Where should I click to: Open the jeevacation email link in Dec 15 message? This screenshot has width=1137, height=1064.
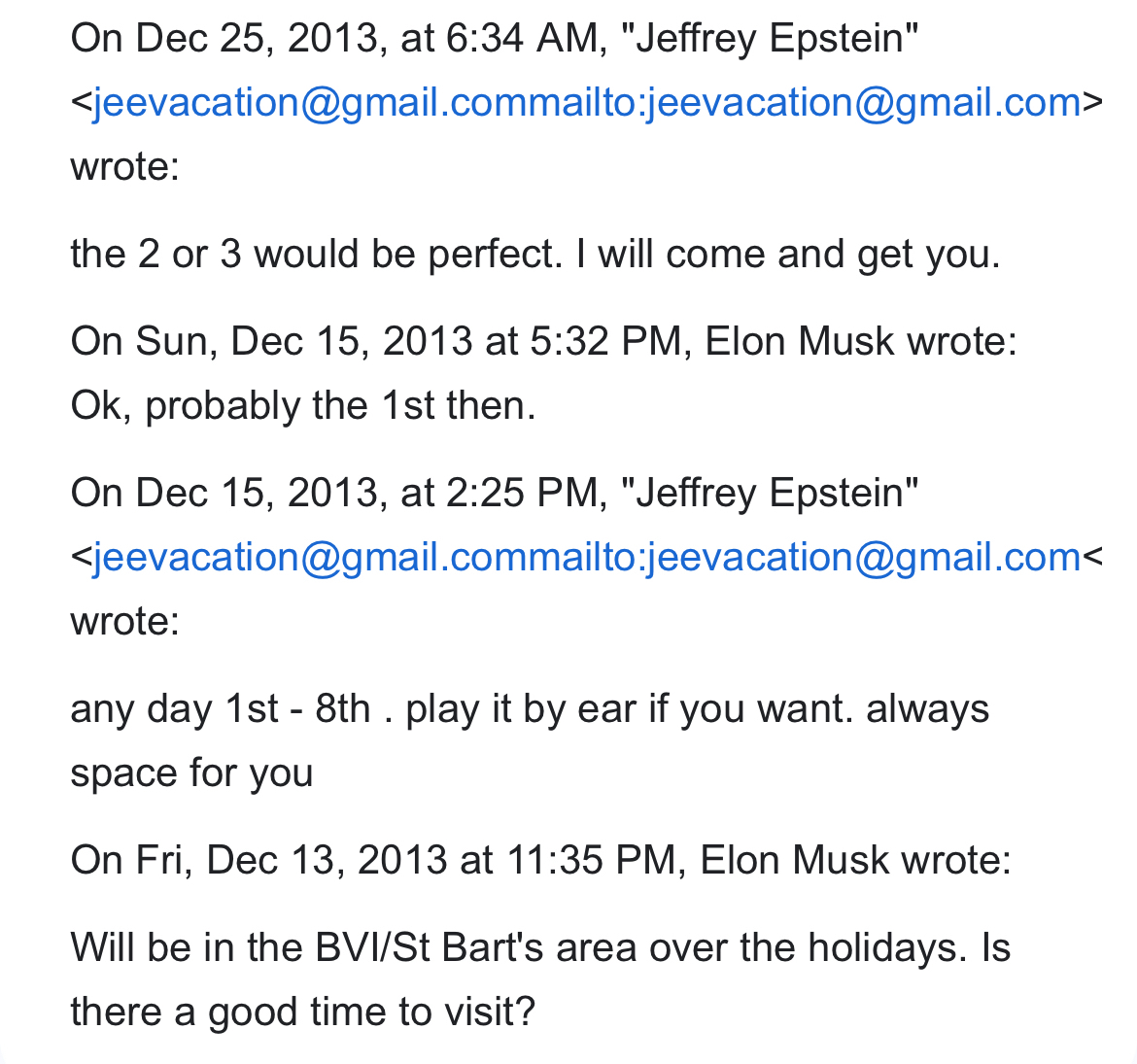click(587, 557)
